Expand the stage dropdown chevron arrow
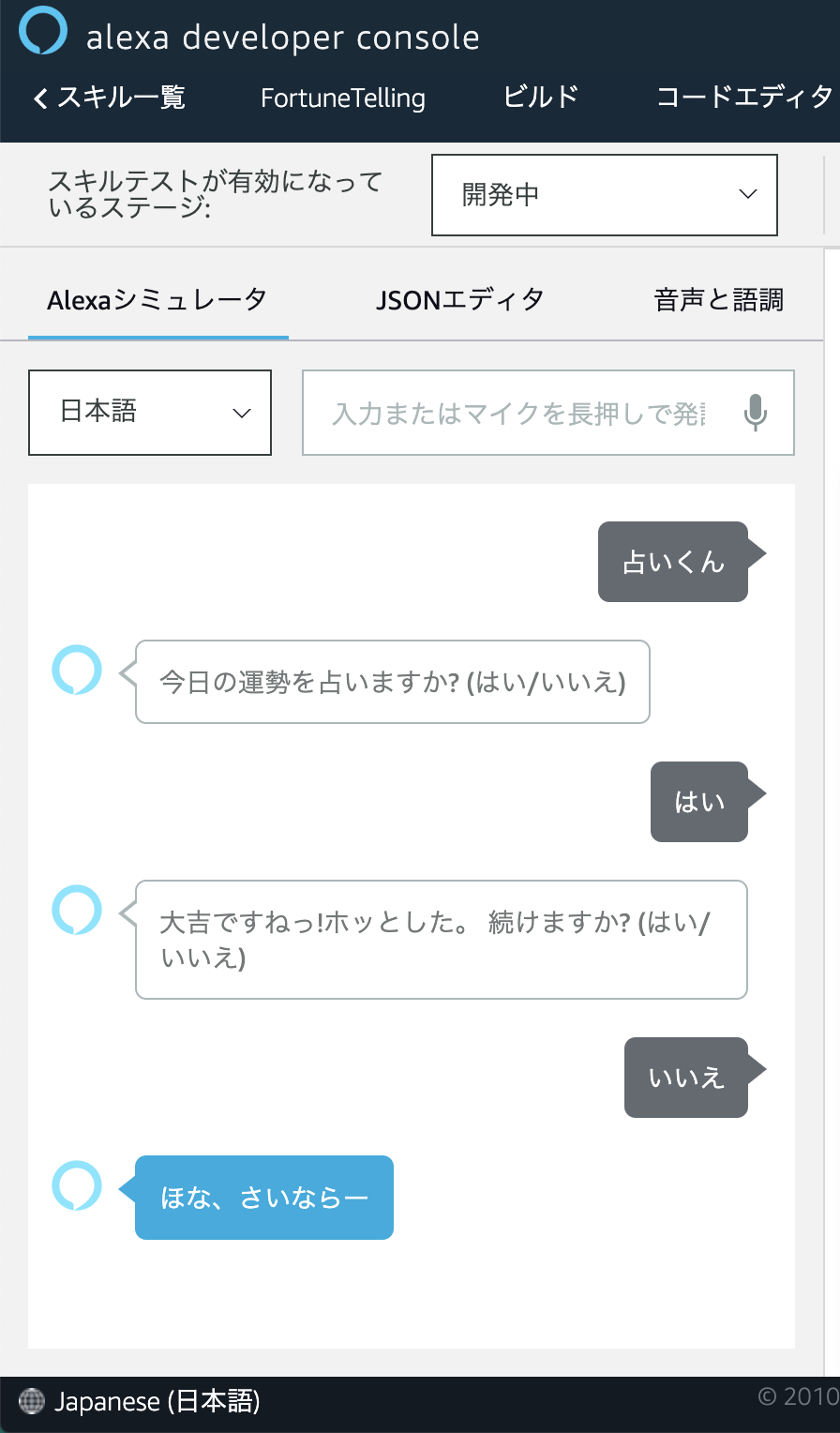 coord(747,194)
